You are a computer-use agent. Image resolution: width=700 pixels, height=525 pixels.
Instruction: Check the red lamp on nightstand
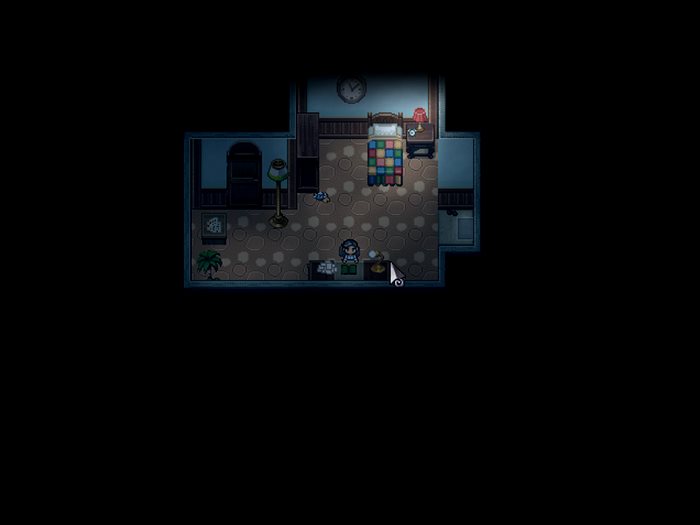[x=420, y=118]
